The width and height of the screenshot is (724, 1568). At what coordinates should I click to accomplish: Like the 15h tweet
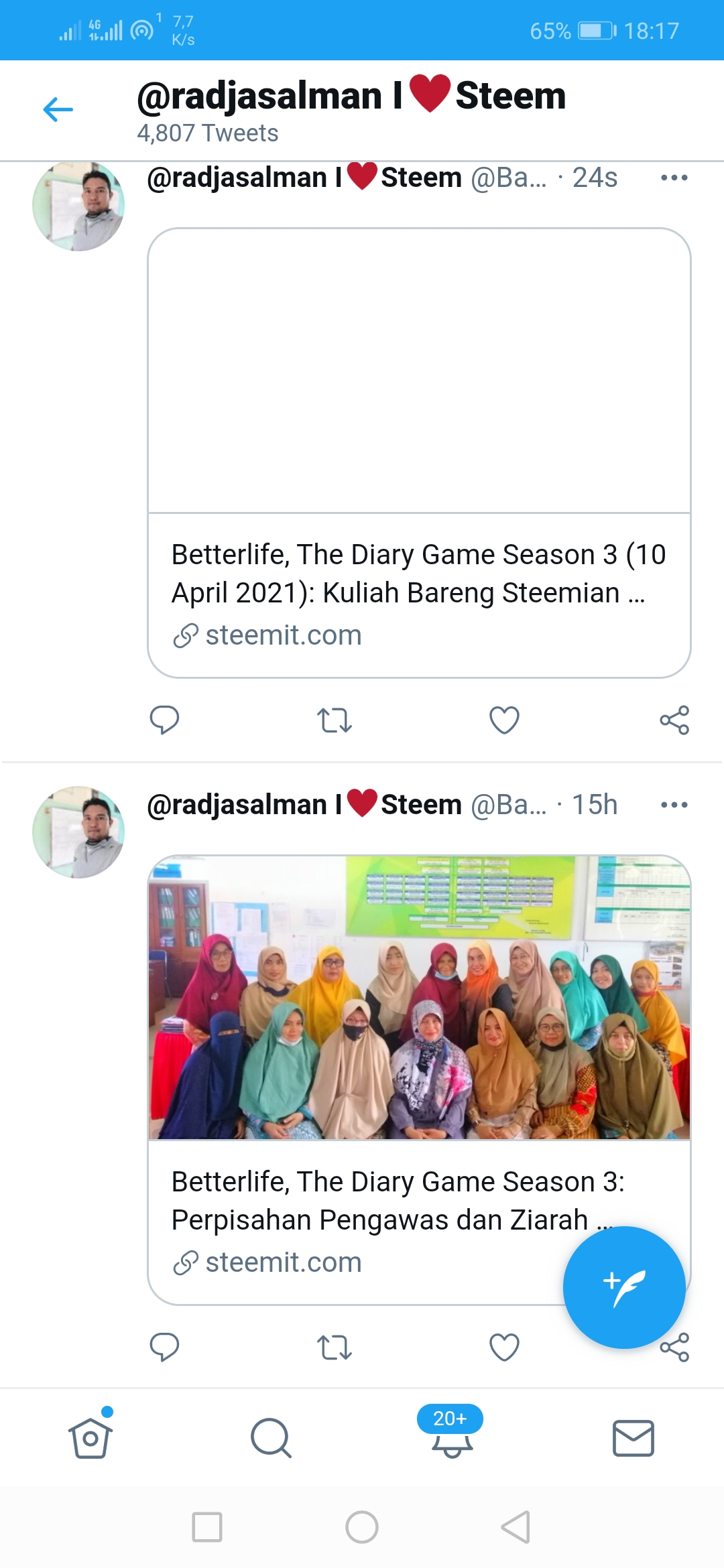504,1347
